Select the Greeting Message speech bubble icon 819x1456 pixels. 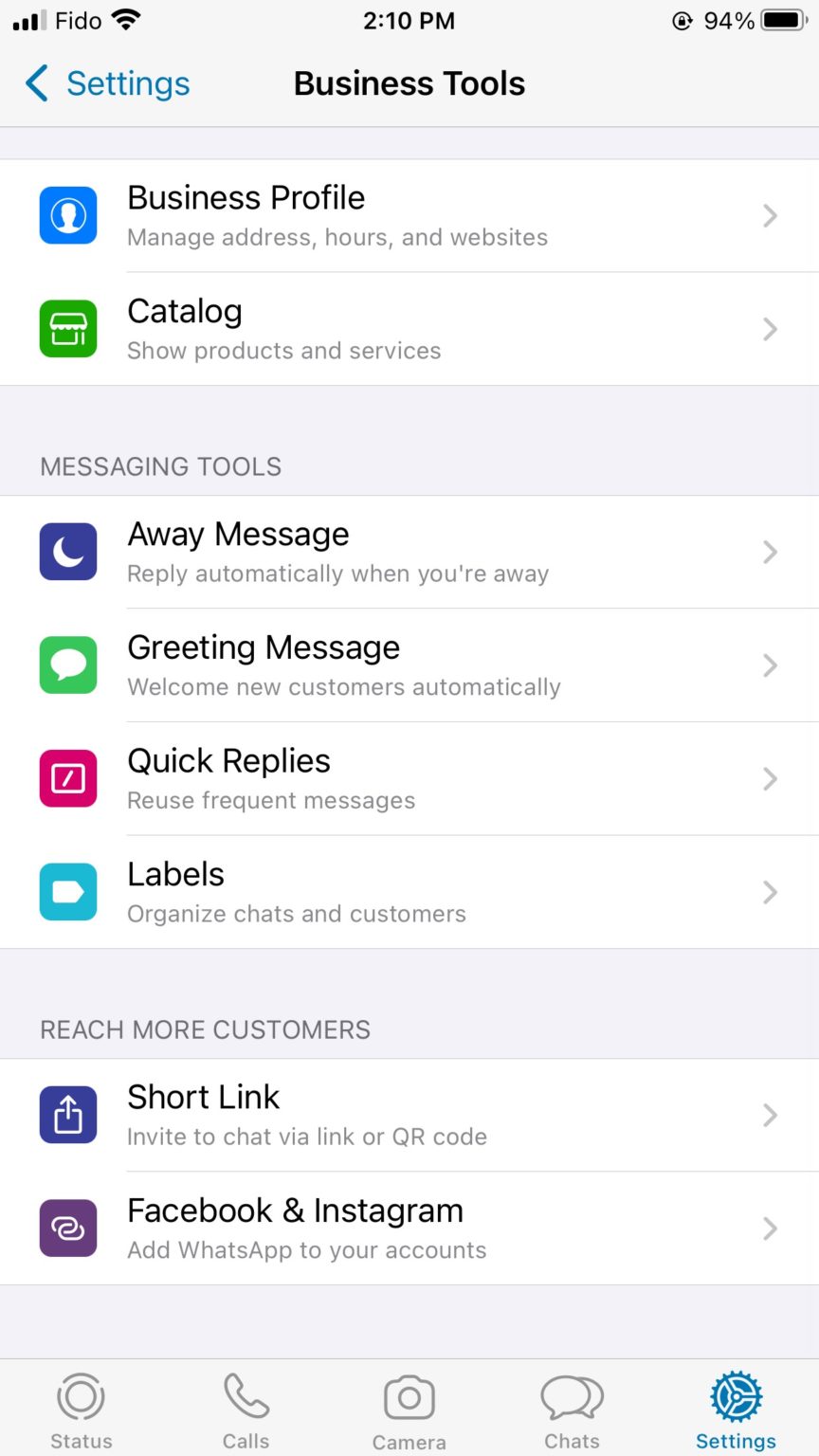point(67,664)
